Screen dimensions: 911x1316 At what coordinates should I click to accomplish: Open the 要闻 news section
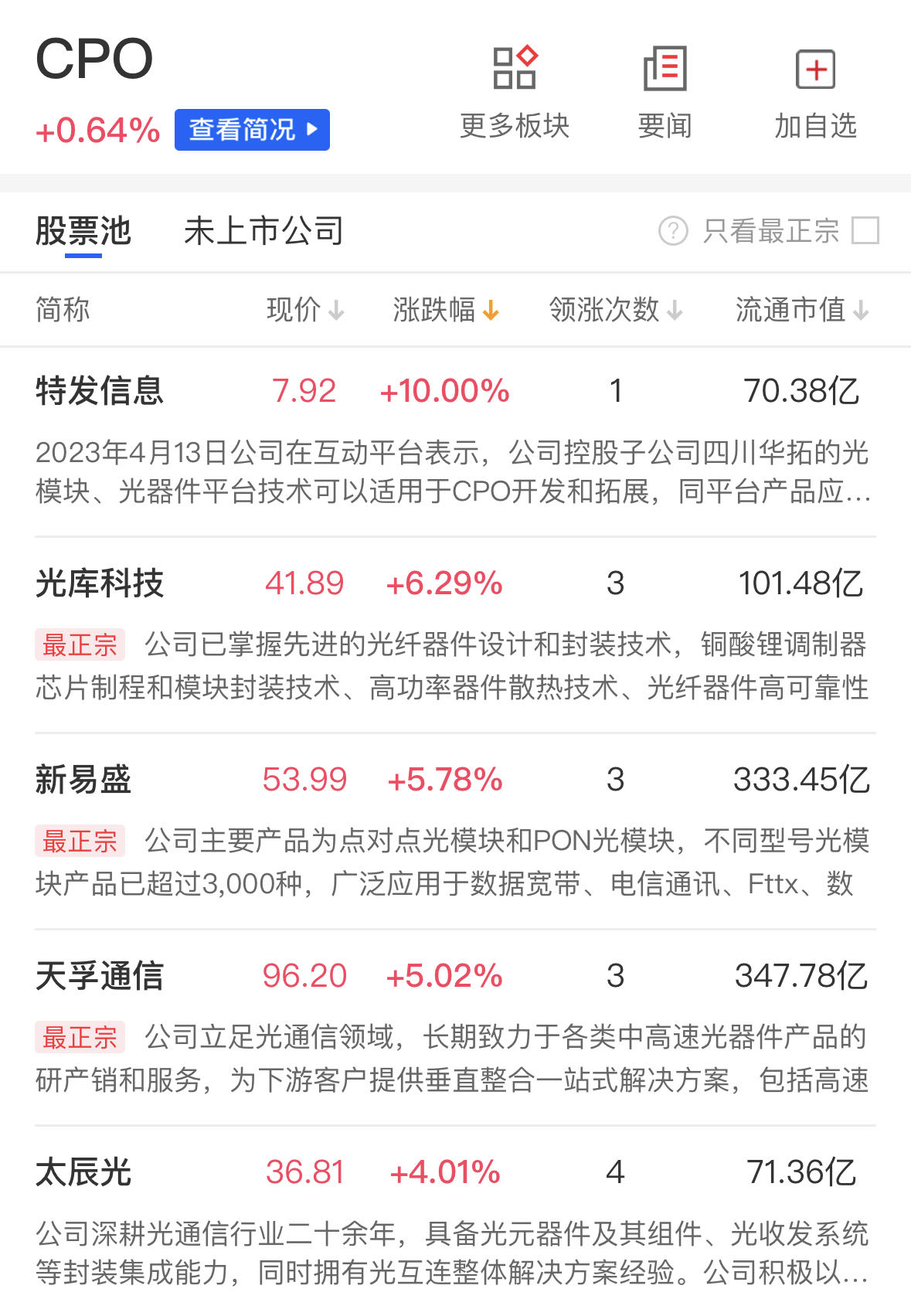point(665,93)
